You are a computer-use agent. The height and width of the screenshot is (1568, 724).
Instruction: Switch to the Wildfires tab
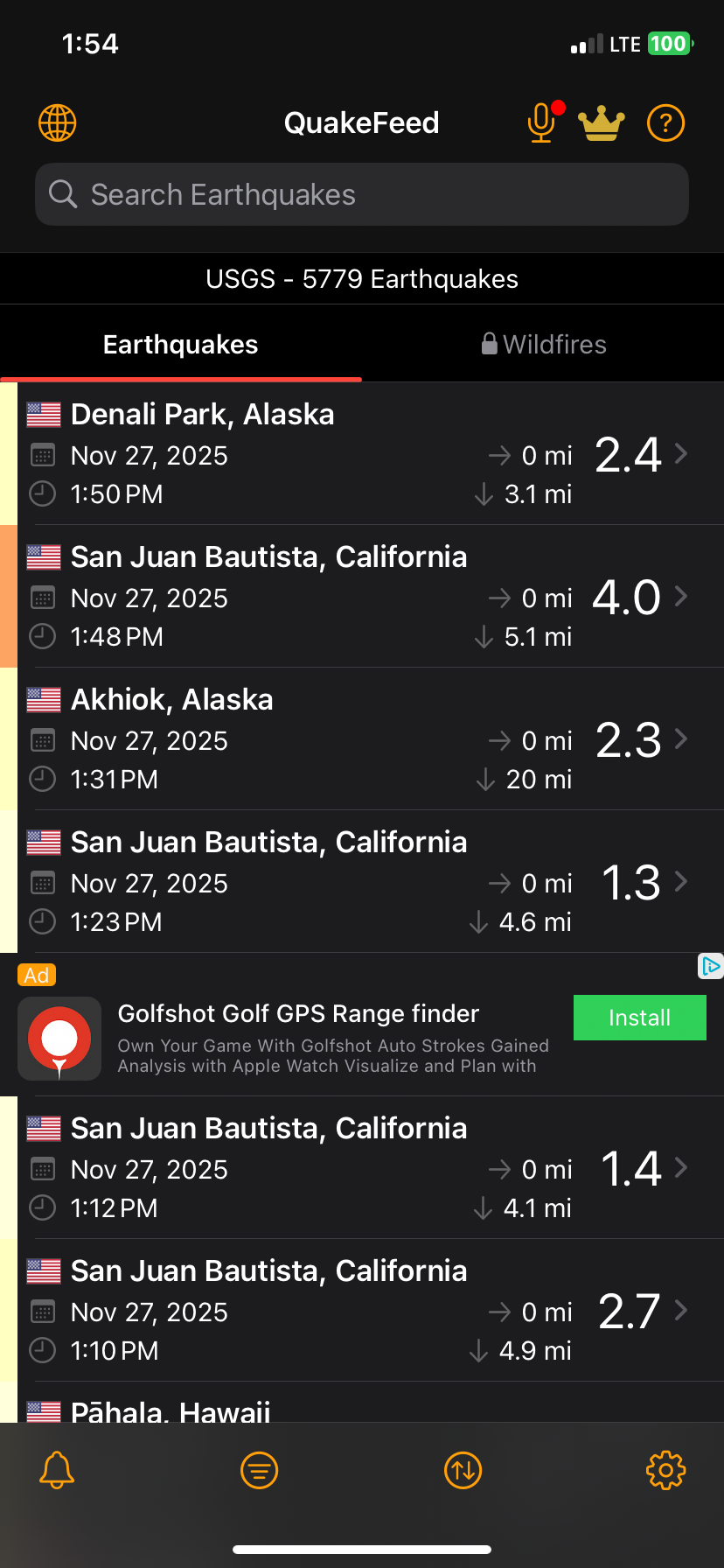[x=543, y=345]
